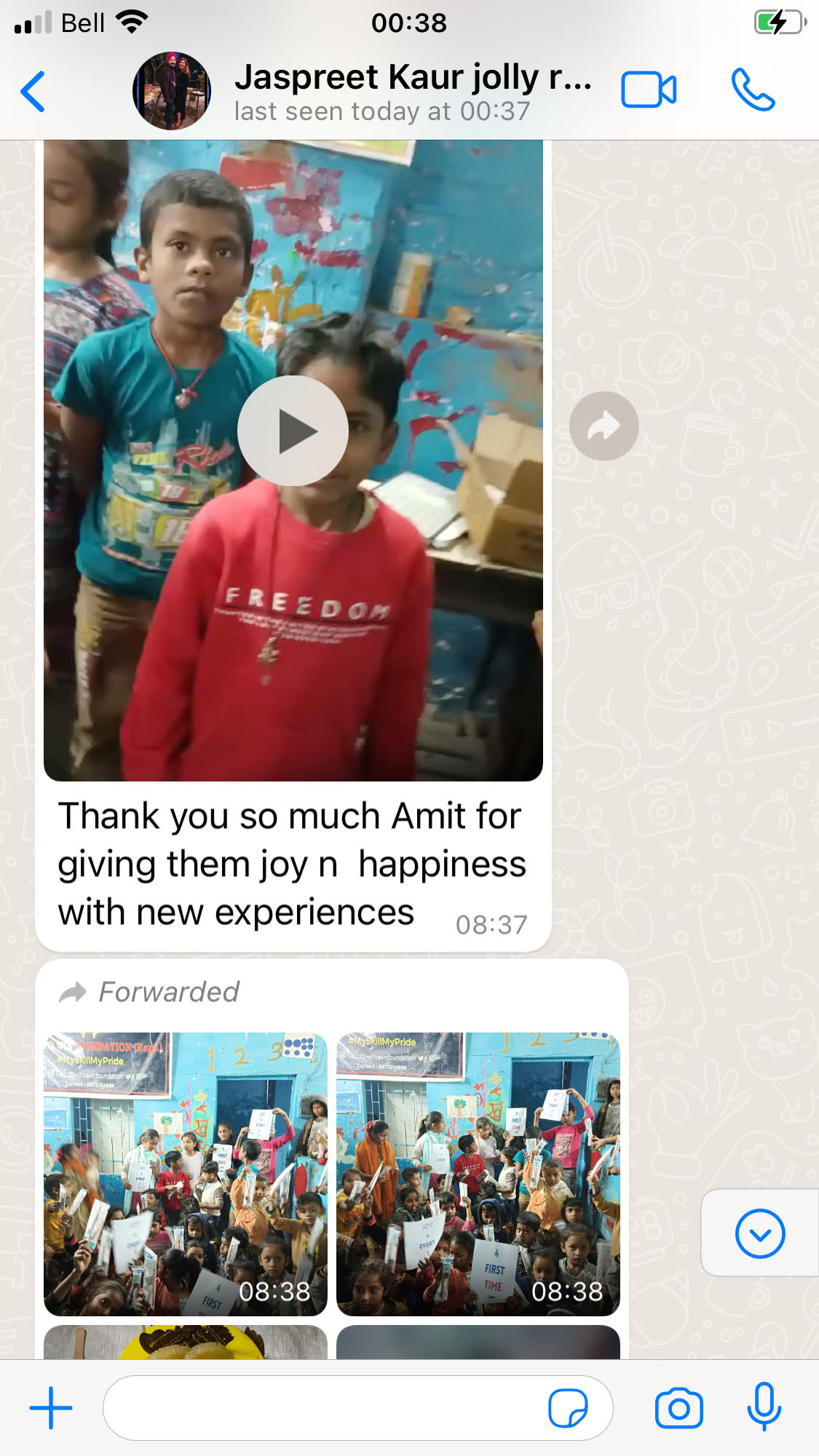Screen dimensions: 819x1456
Task: Open Jaspreet Kaur's contact info
Action: click(411, 92)
